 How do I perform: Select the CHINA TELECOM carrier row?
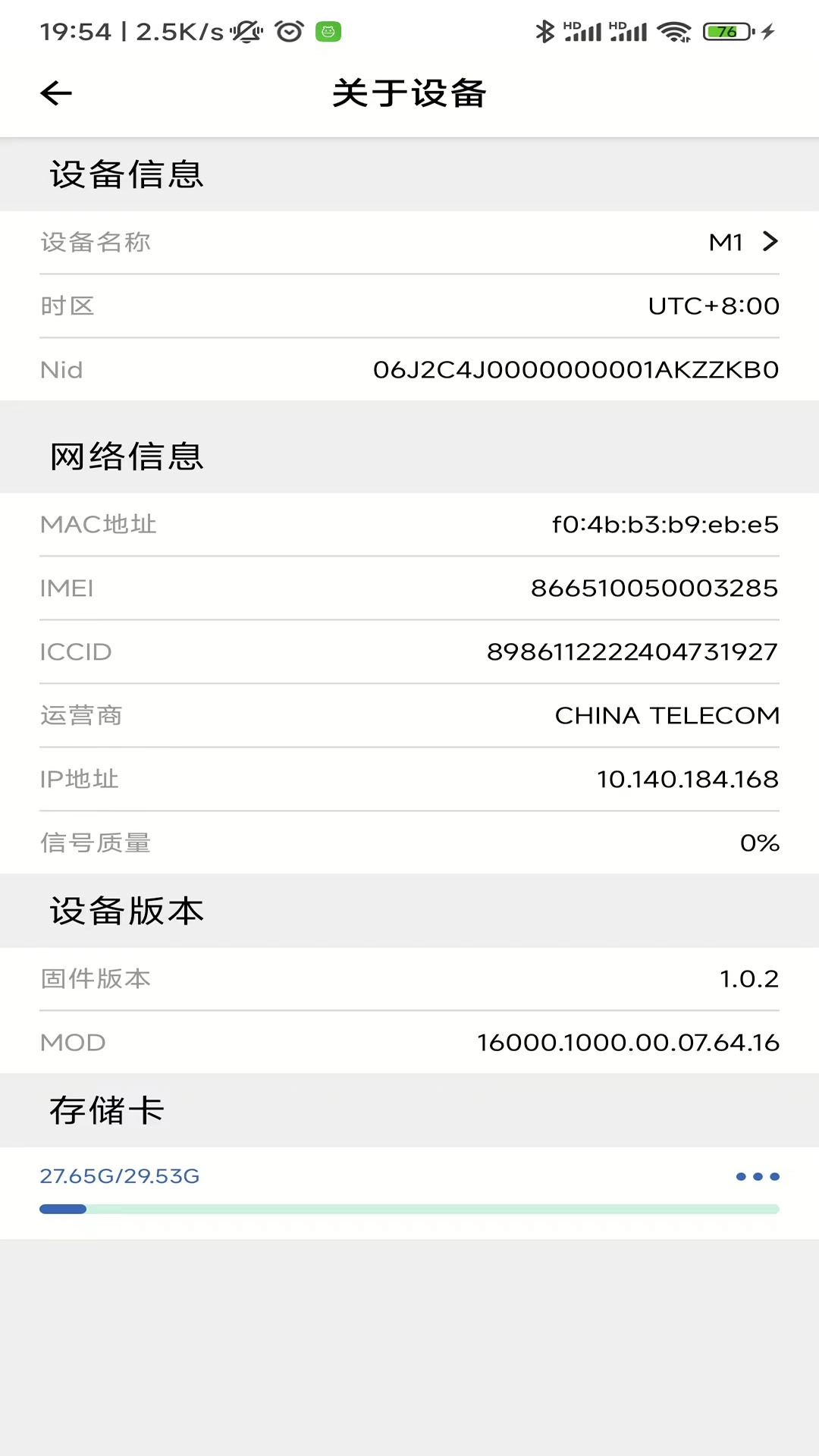[x=409, y=714]
